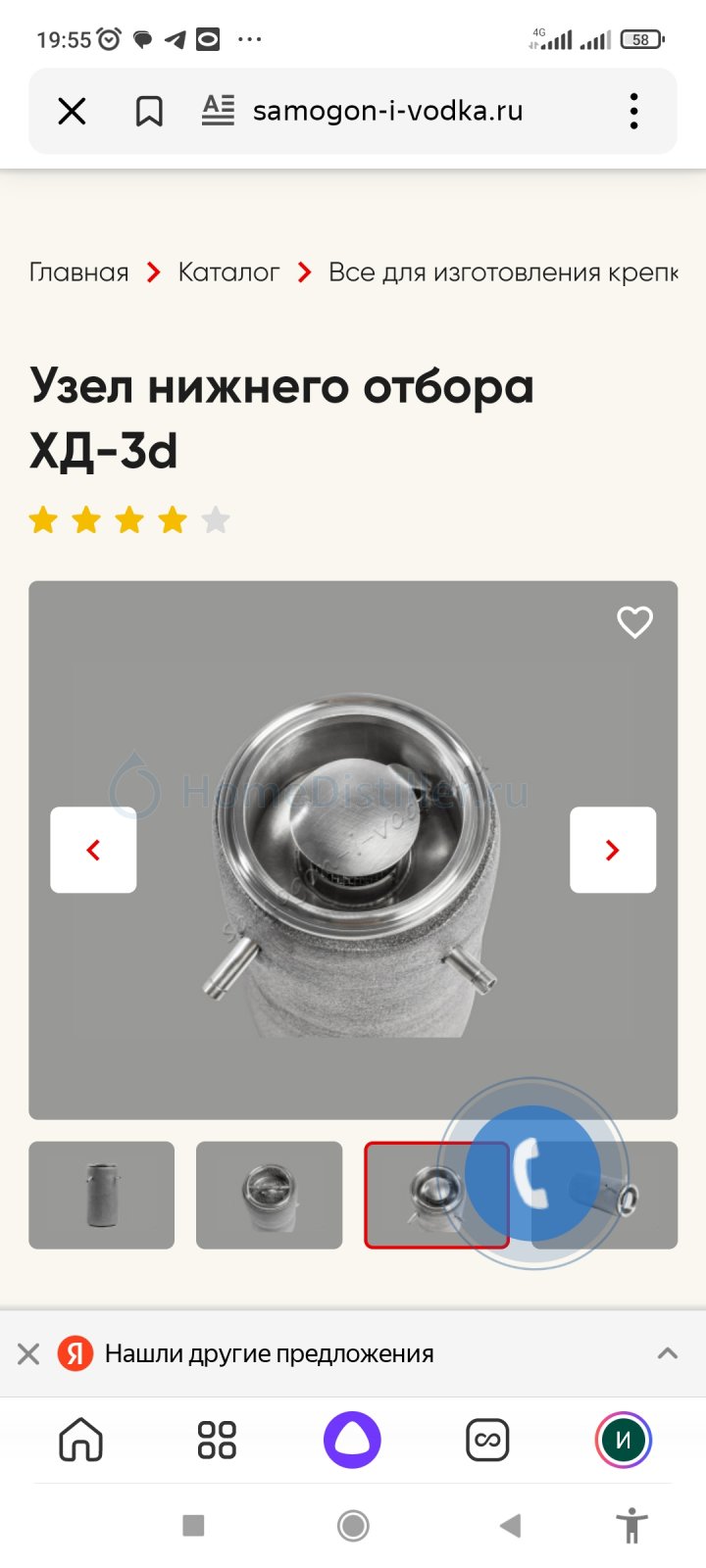
Task: Bookmark this page in the browser
Action: pyautogui.click(x=149, y=111)
